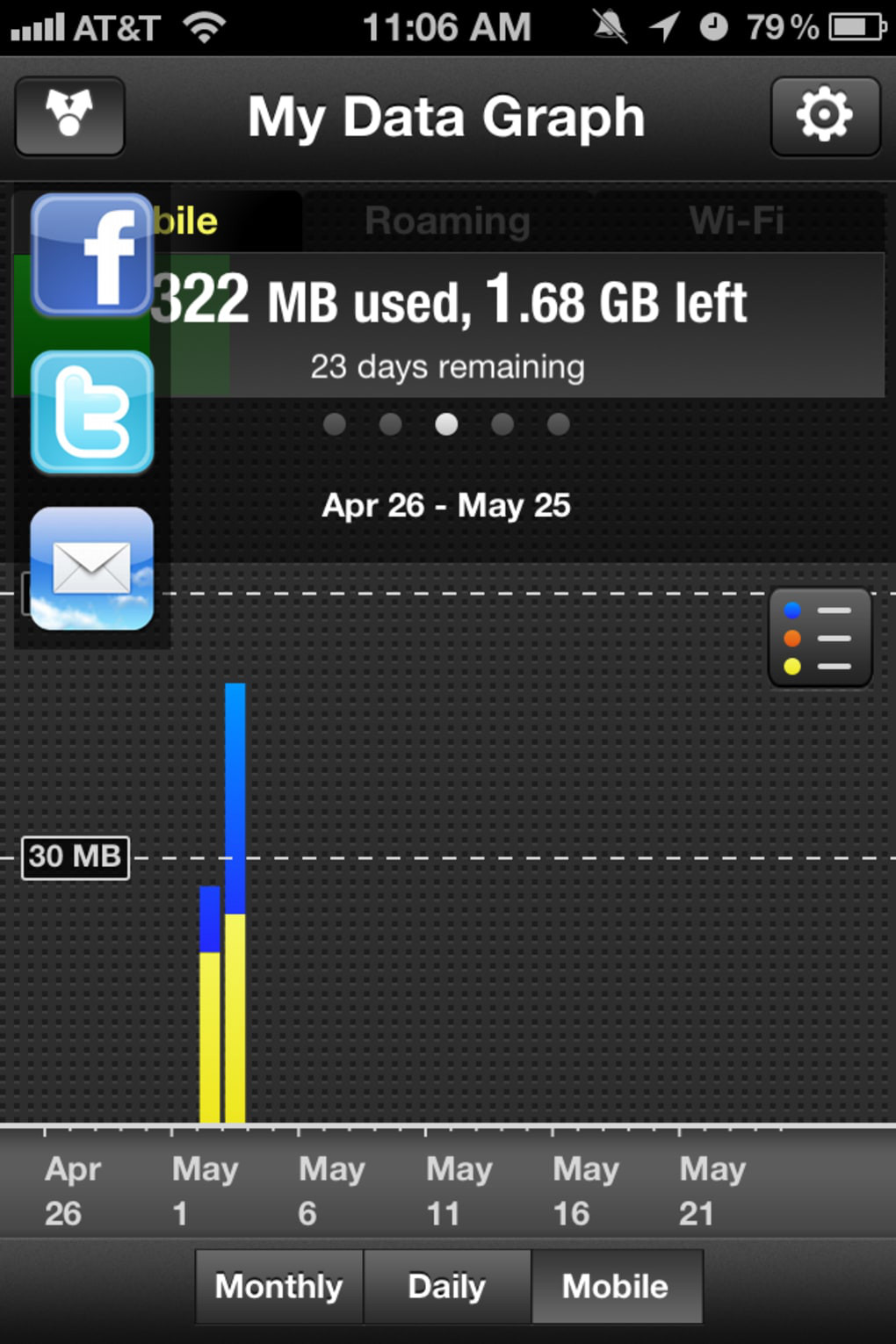The height and width of the screenshot is (1344, 896).
Task: Select the Daily view
Action: [x=446, y=1286]
